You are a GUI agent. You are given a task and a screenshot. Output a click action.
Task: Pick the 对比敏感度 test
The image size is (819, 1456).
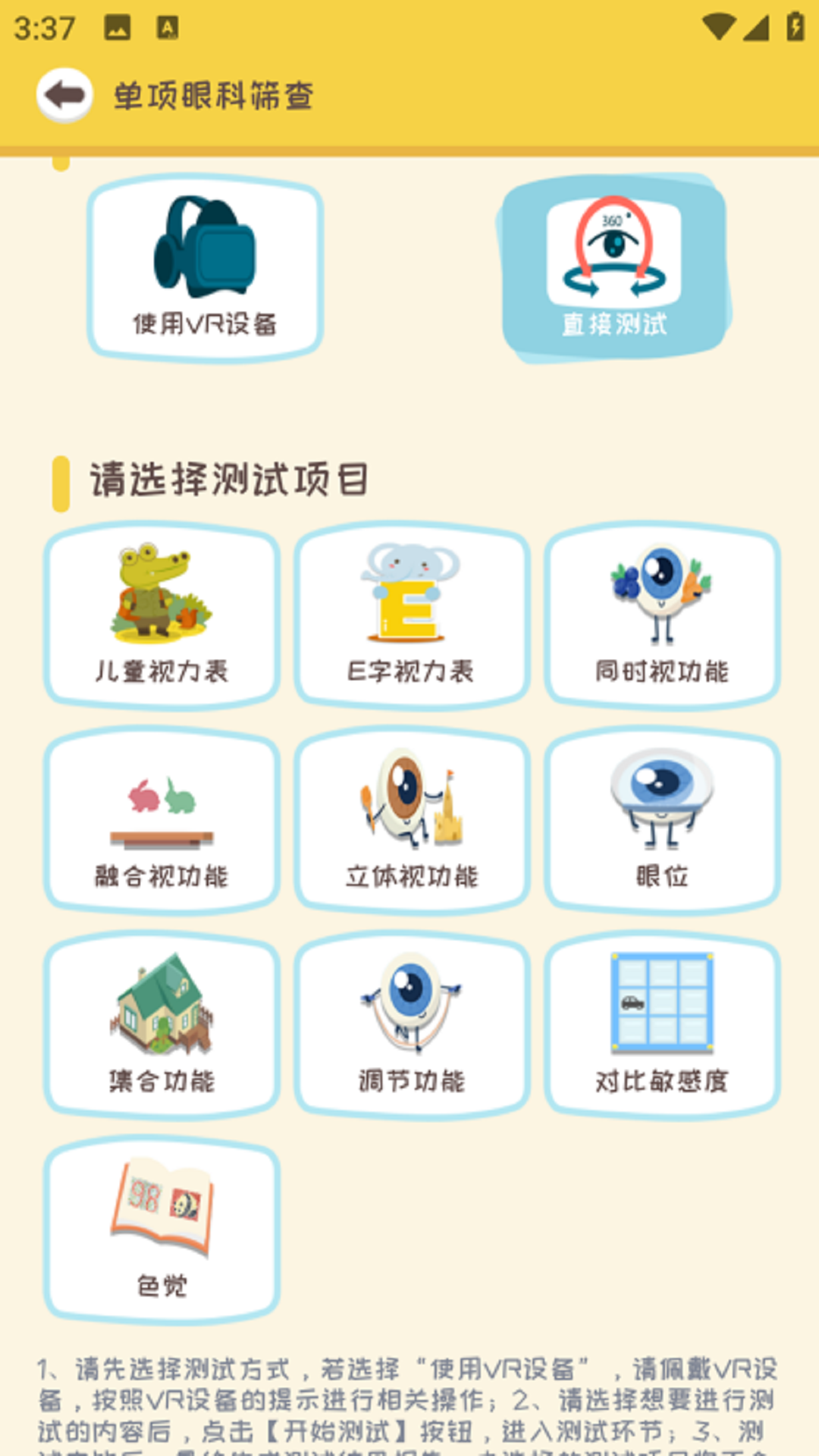[x=662, y=1025]
